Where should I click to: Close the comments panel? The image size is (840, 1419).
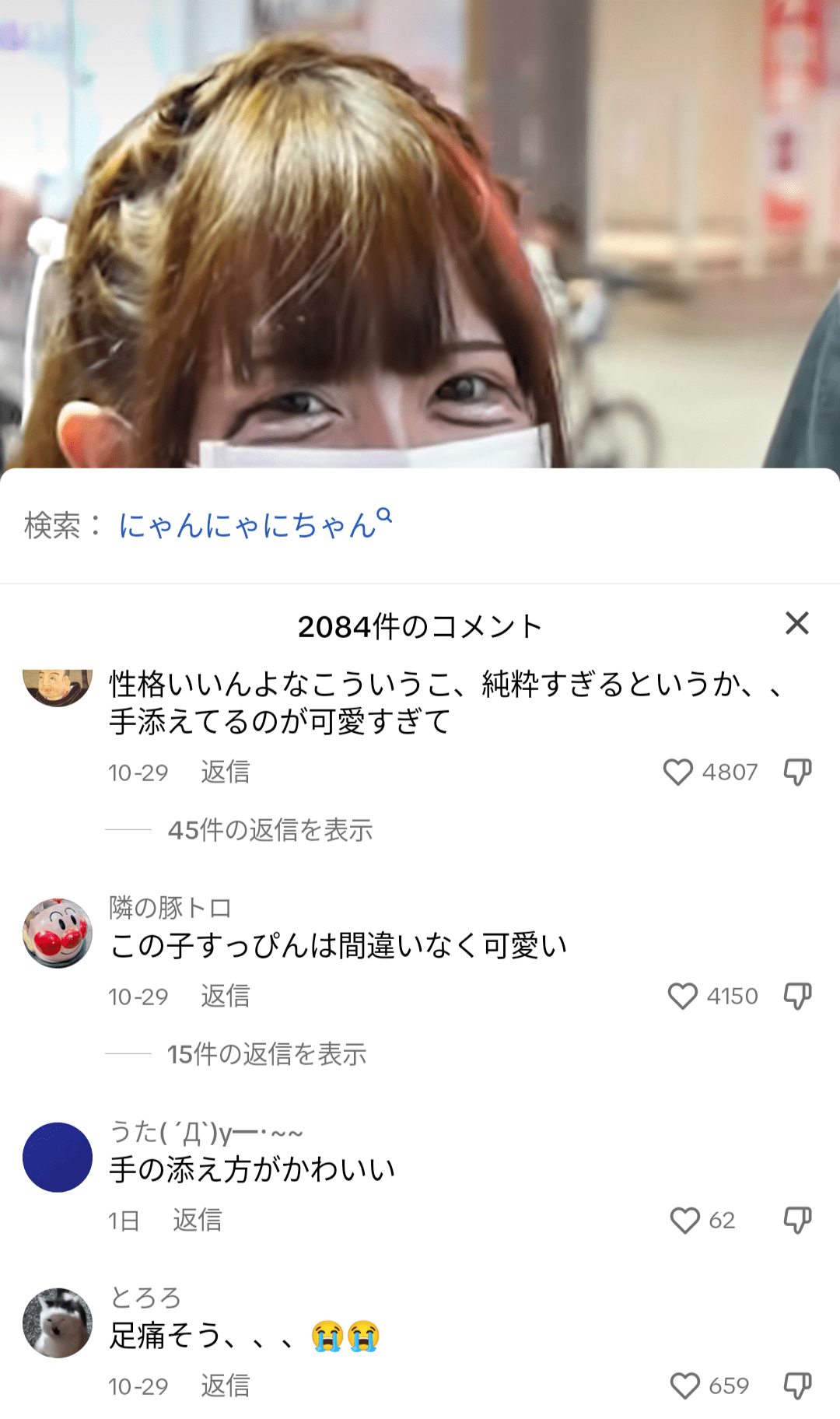(797, 623)
